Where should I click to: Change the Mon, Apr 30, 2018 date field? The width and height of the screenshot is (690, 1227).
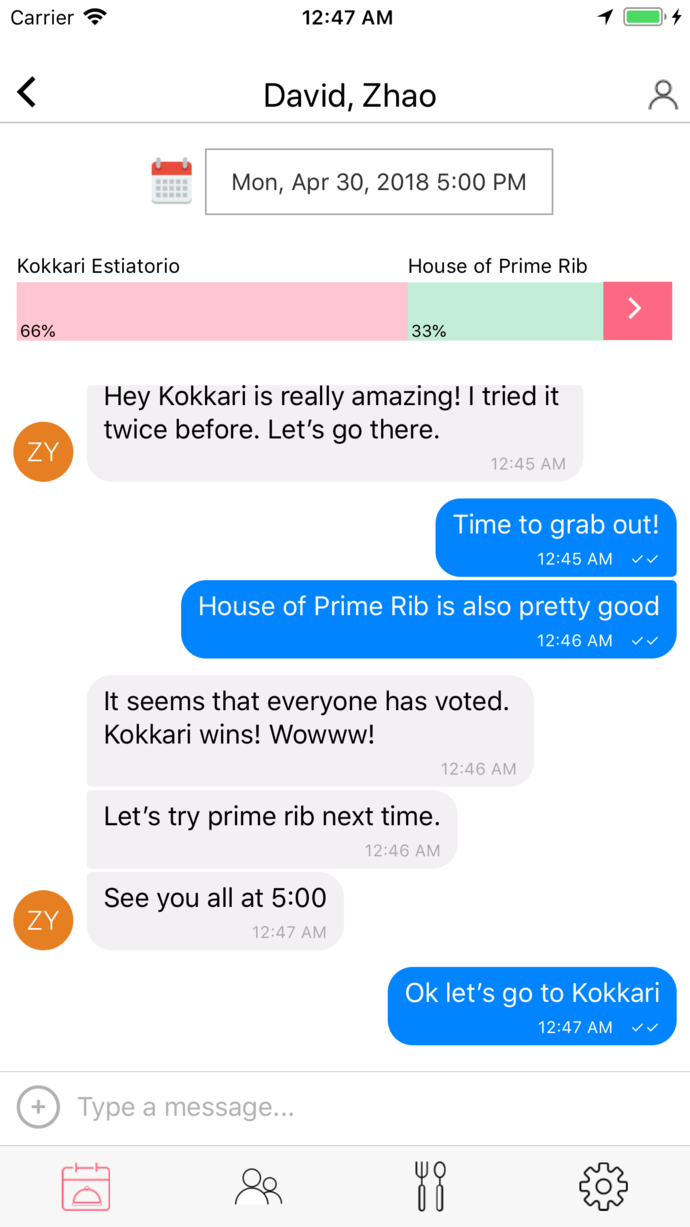tap(379, 182)
